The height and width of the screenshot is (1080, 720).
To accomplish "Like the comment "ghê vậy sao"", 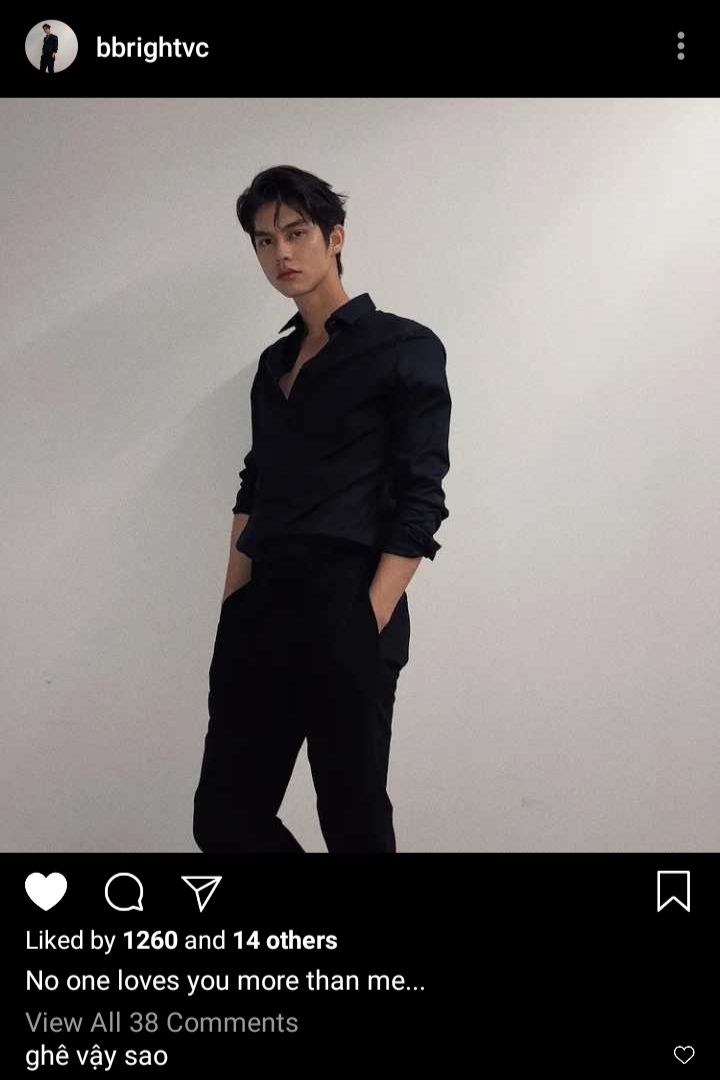I will [684, 1055].
